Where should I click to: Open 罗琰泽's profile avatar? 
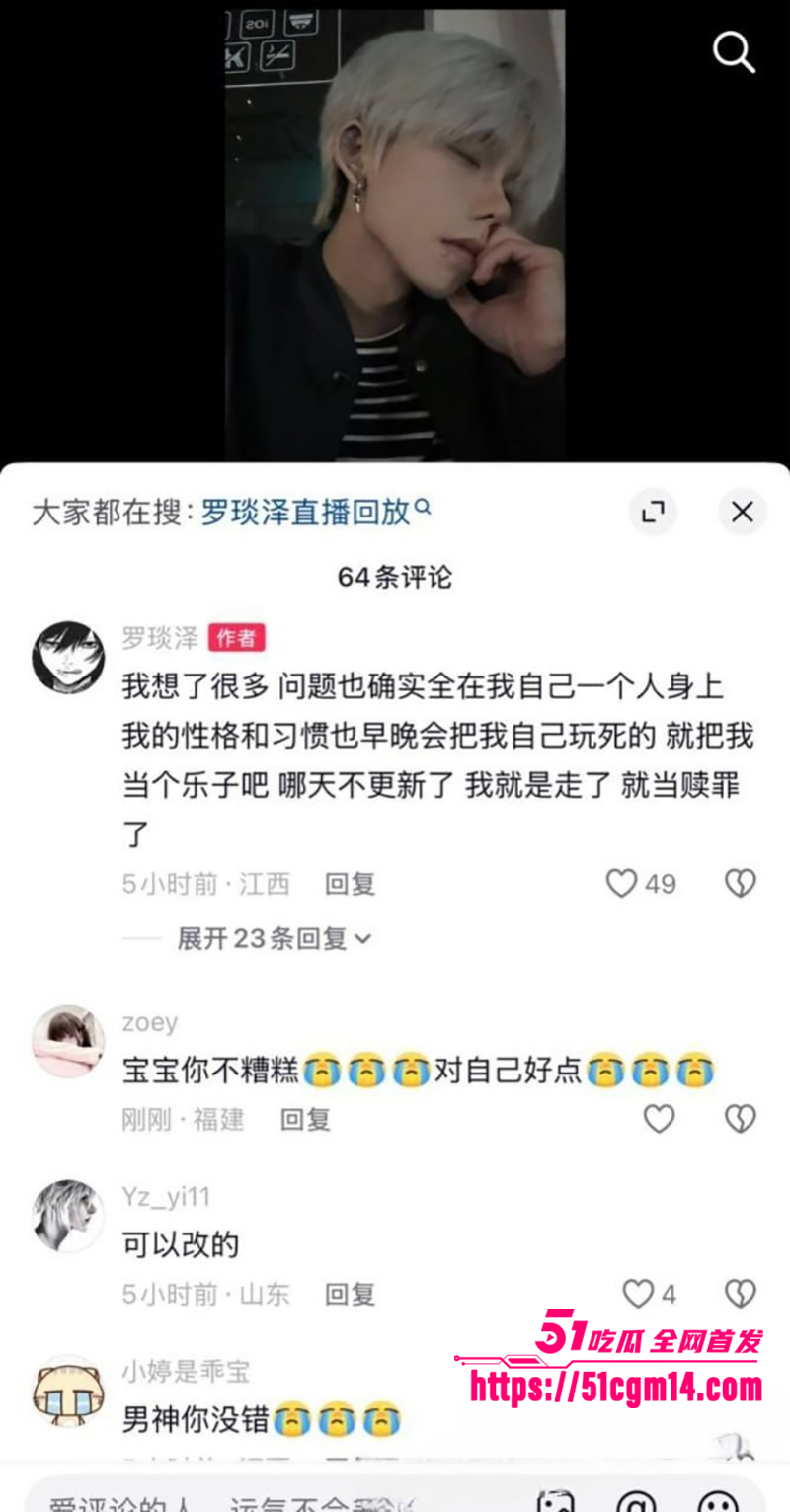pos(67,652)
